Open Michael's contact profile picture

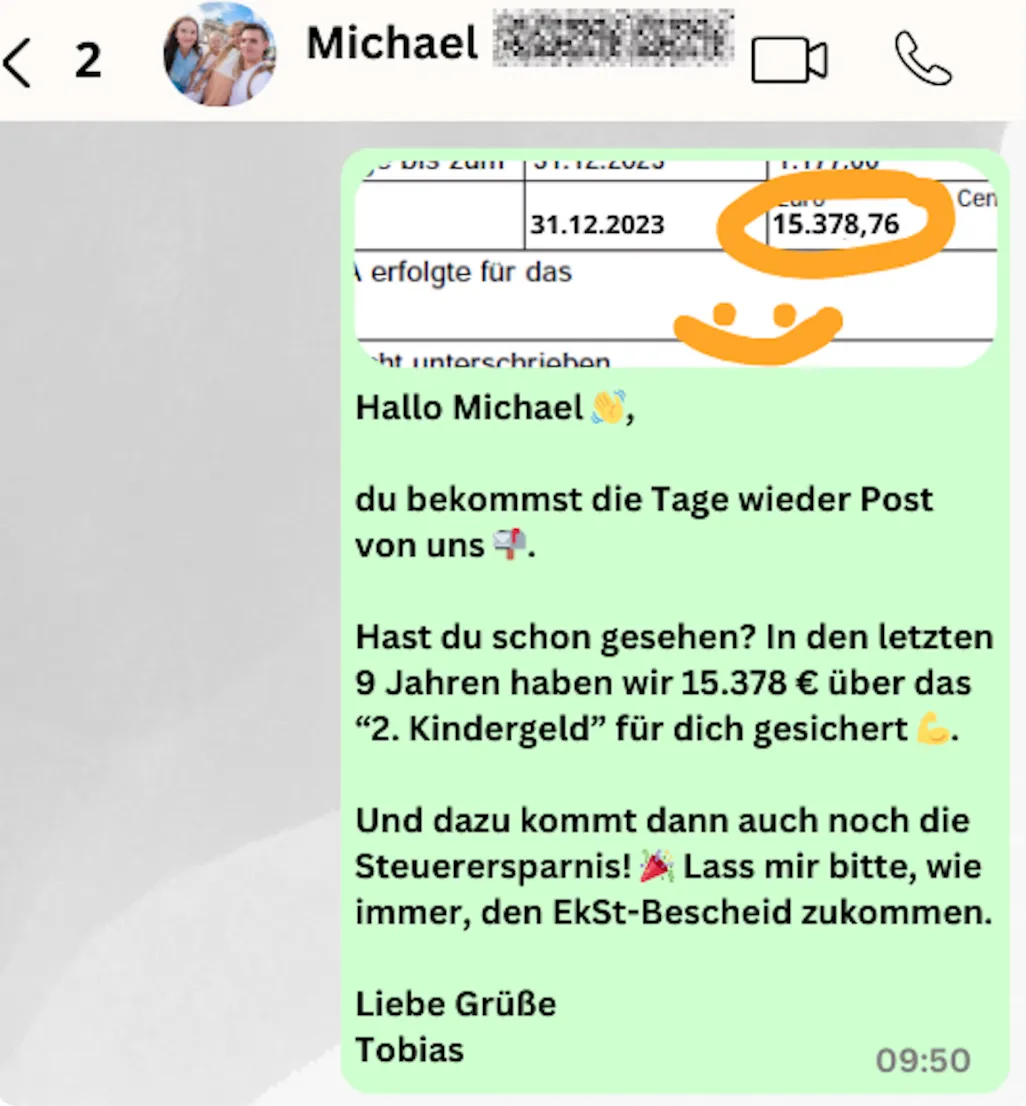click(x=219, y=55)
